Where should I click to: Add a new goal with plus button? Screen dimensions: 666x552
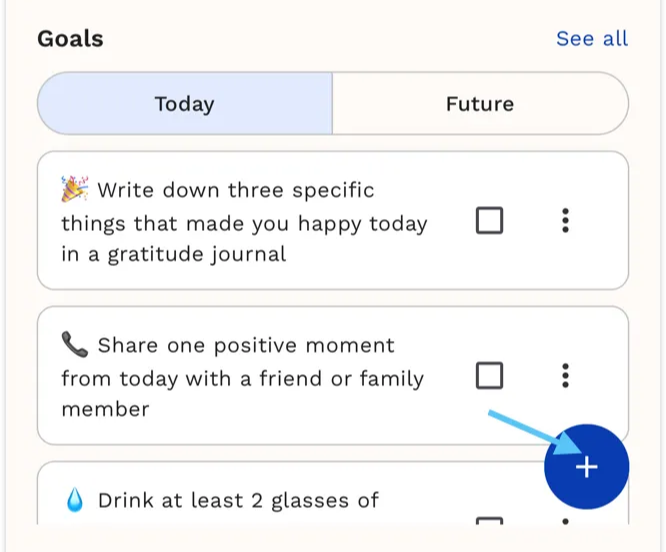(x=586, y=467)
